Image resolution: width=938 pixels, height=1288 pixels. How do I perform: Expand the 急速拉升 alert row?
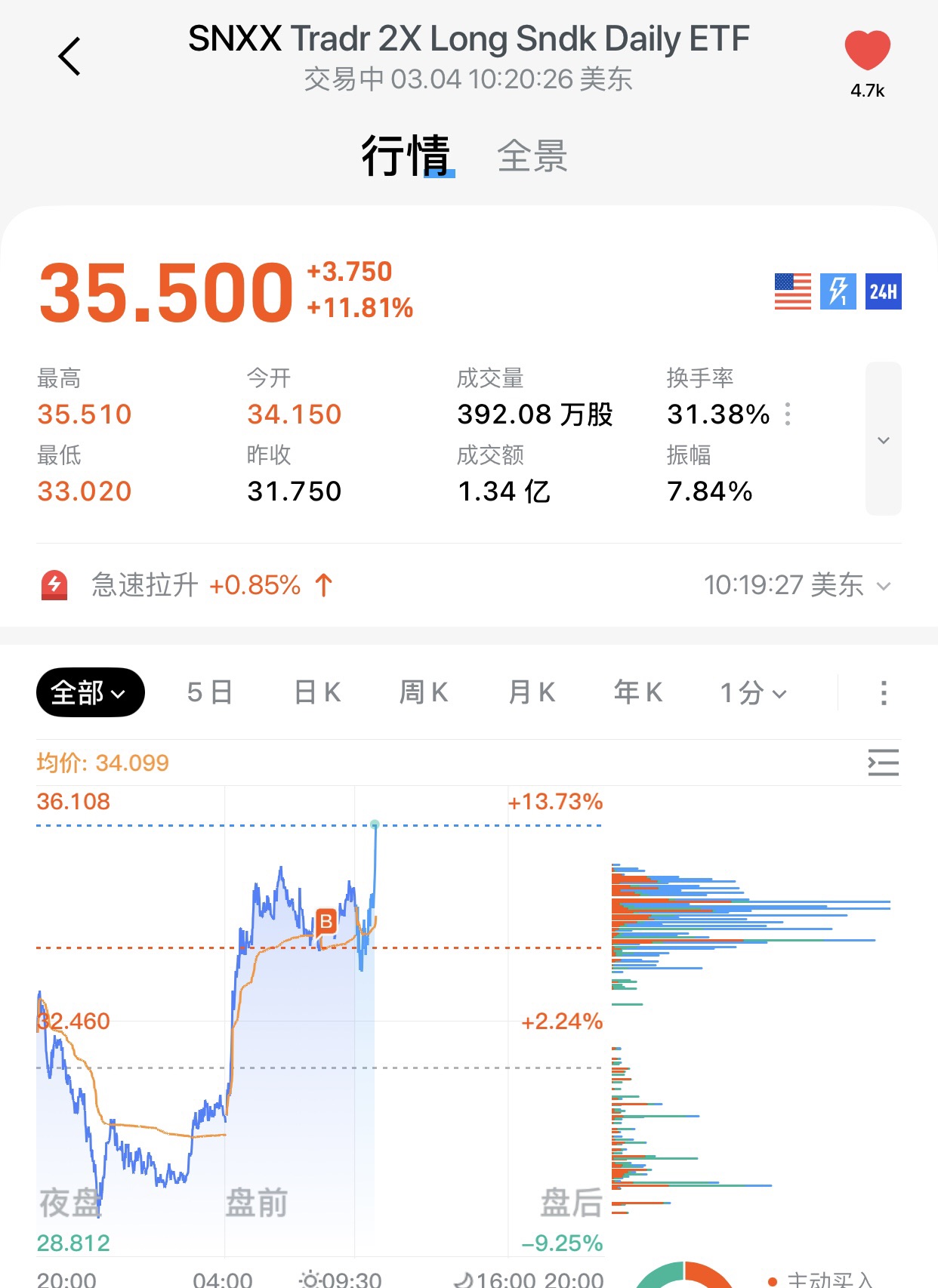point(883,586)
